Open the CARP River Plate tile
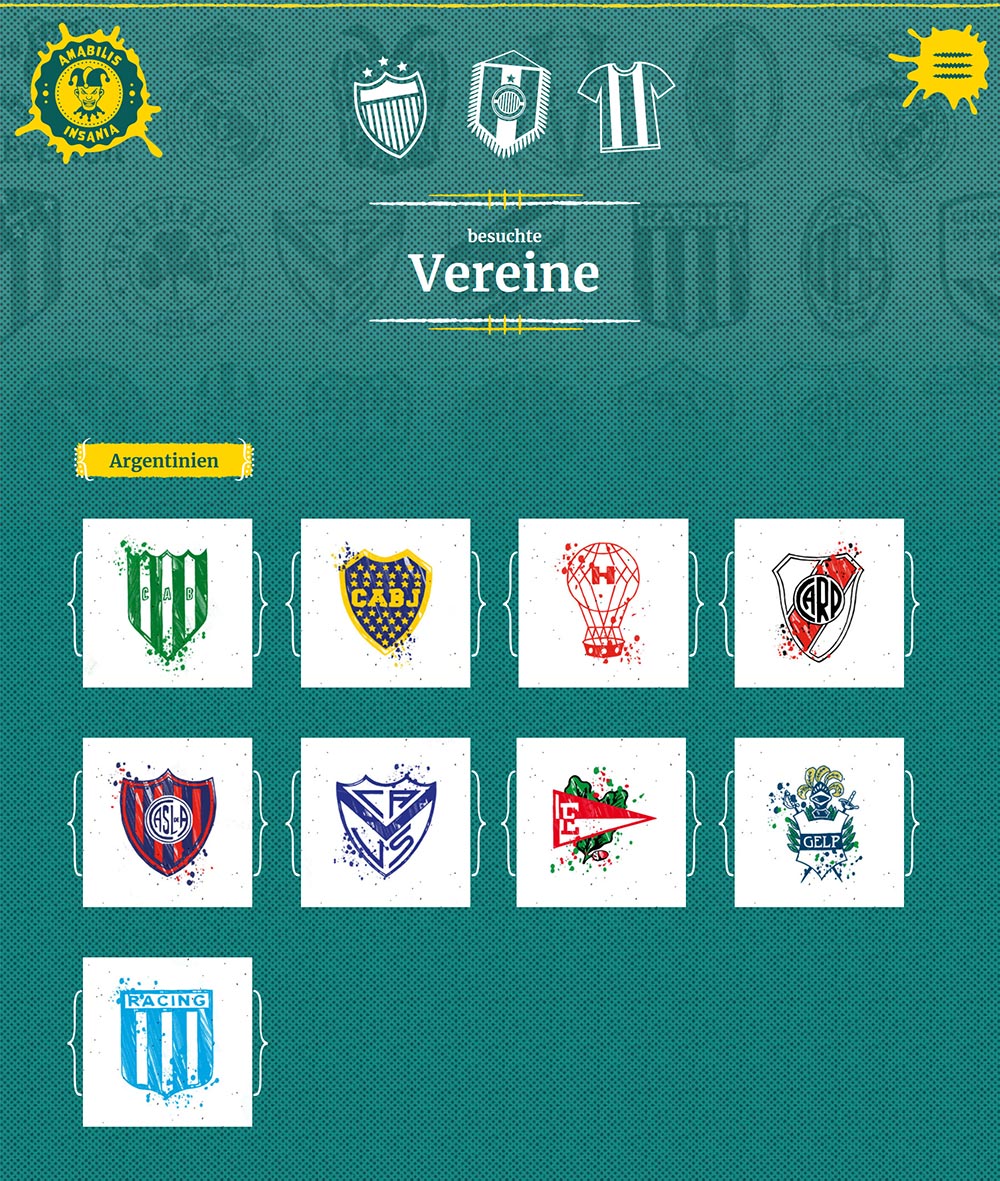1000x1181 pixels. tap(819, 603)
